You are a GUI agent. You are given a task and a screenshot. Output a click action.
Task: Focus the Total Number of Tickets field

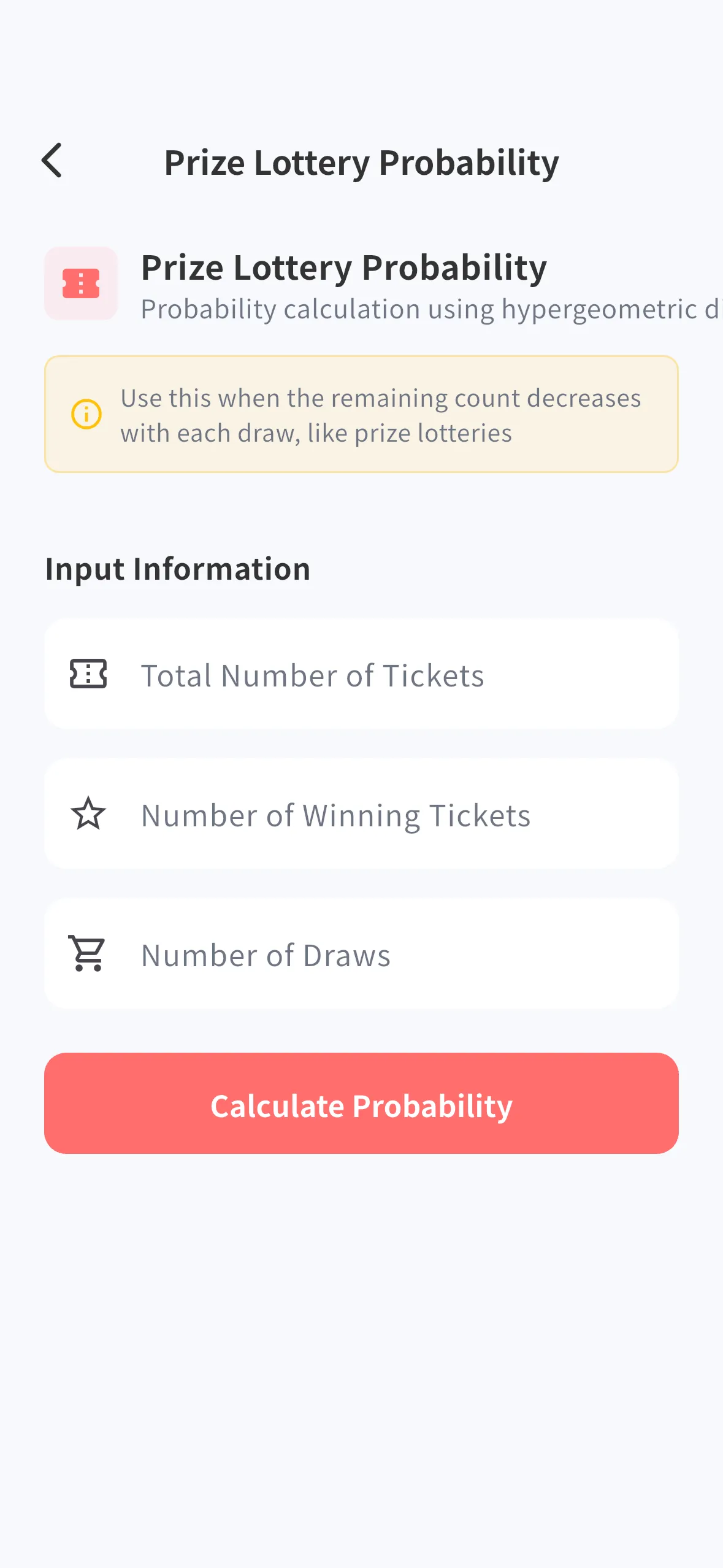pos(362,675)
